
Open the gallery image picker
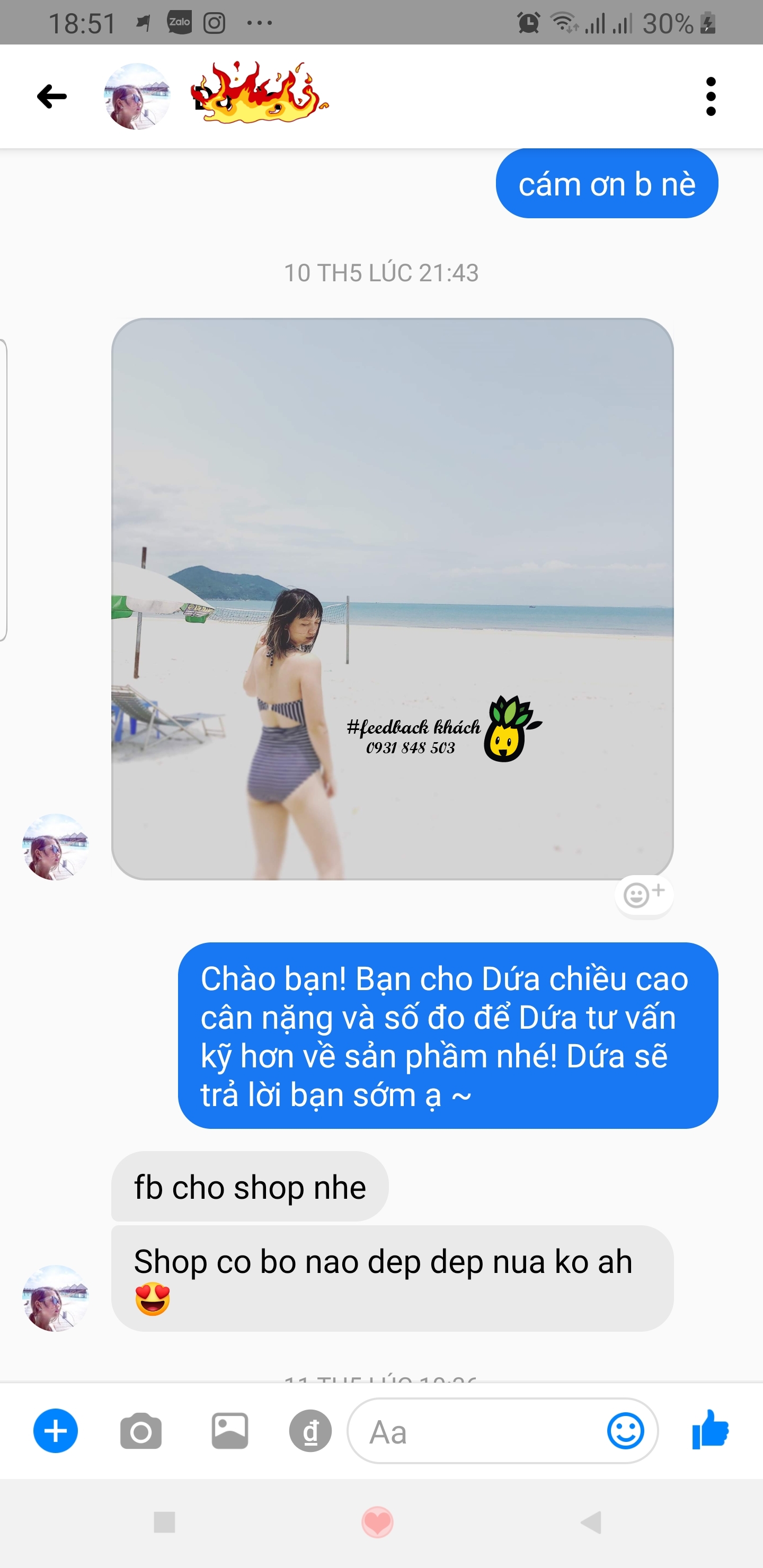229,1431
